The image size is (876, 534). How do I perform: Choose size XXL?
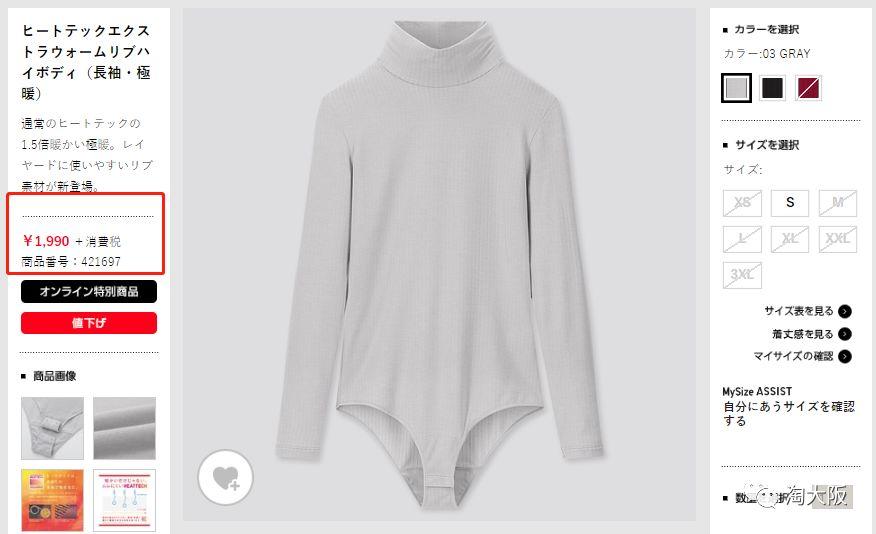(x=838, y=239)
